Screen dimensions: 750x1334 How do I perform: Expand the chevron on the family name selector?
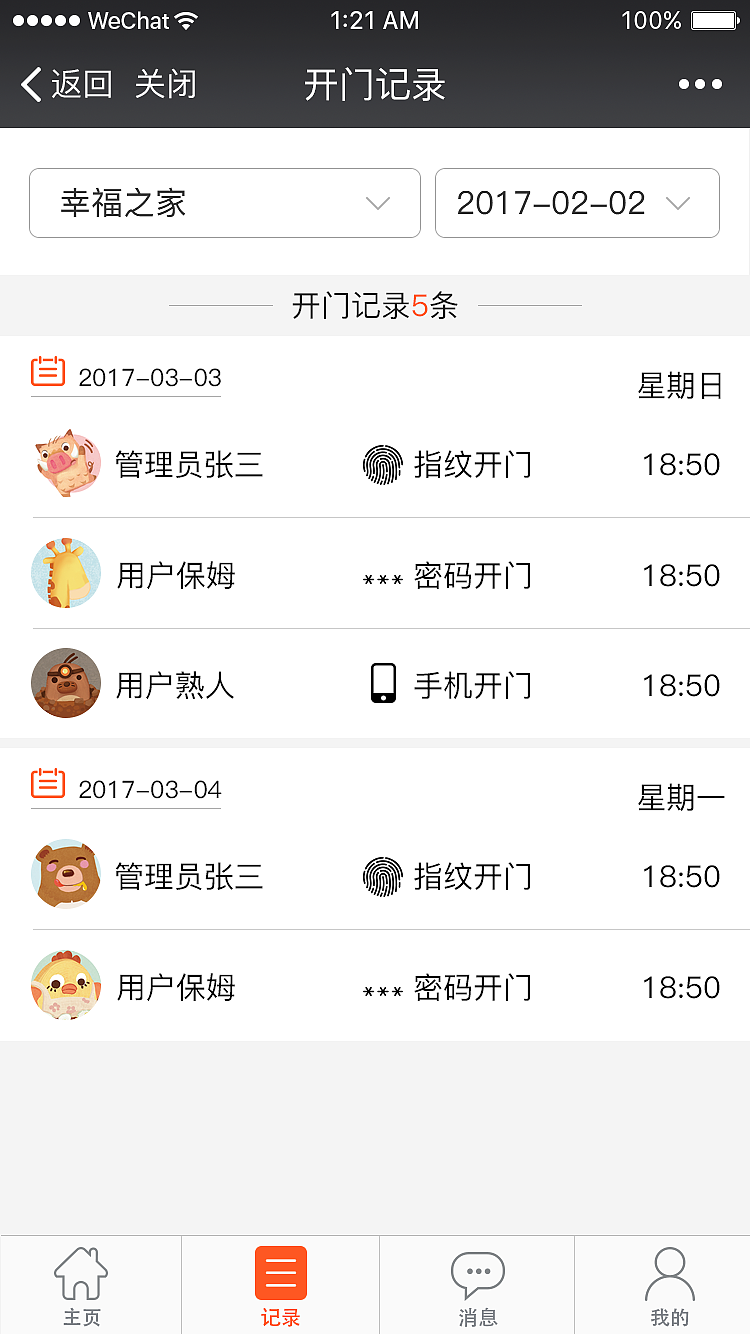click(377, 203)
